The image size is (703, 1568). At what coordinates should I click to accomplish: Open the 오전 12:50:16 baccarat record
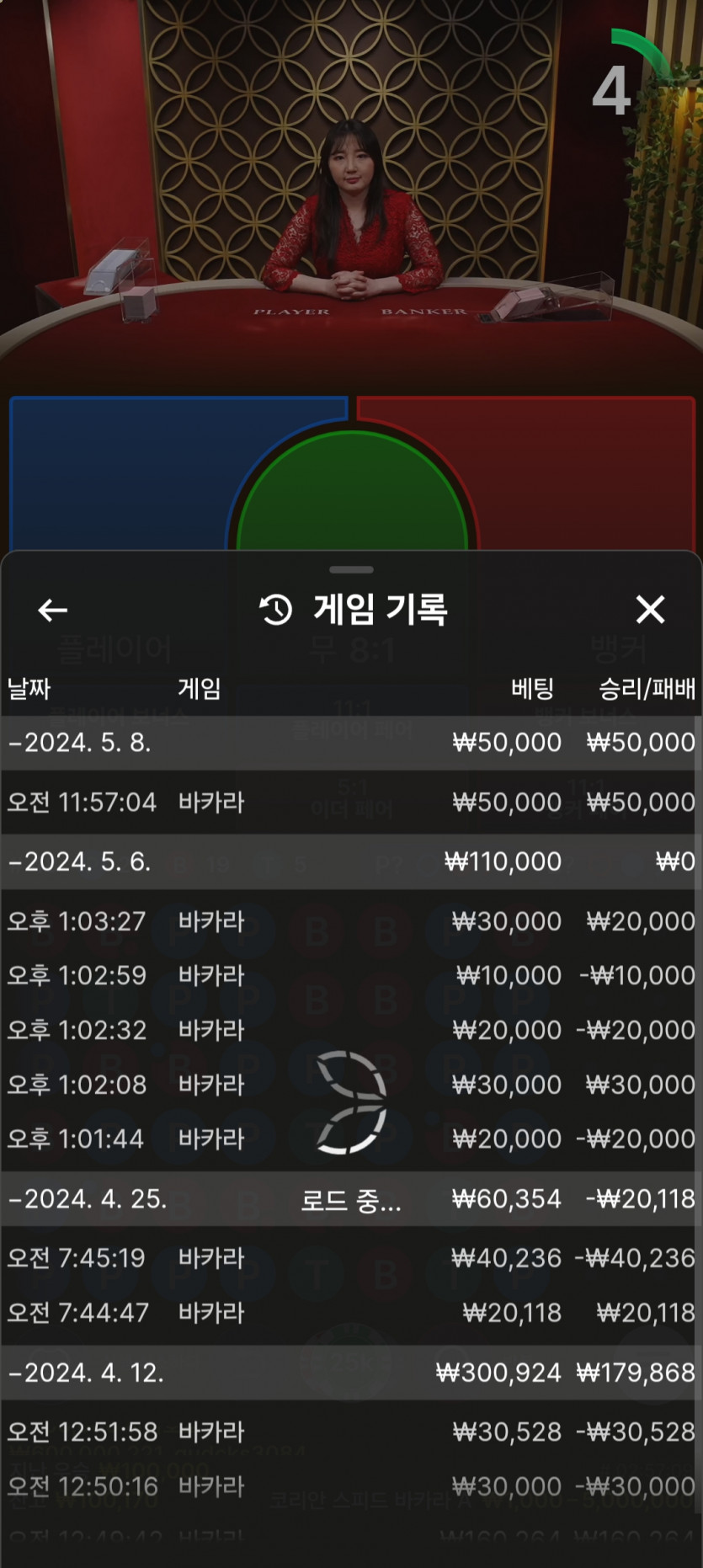(351, 1486)
